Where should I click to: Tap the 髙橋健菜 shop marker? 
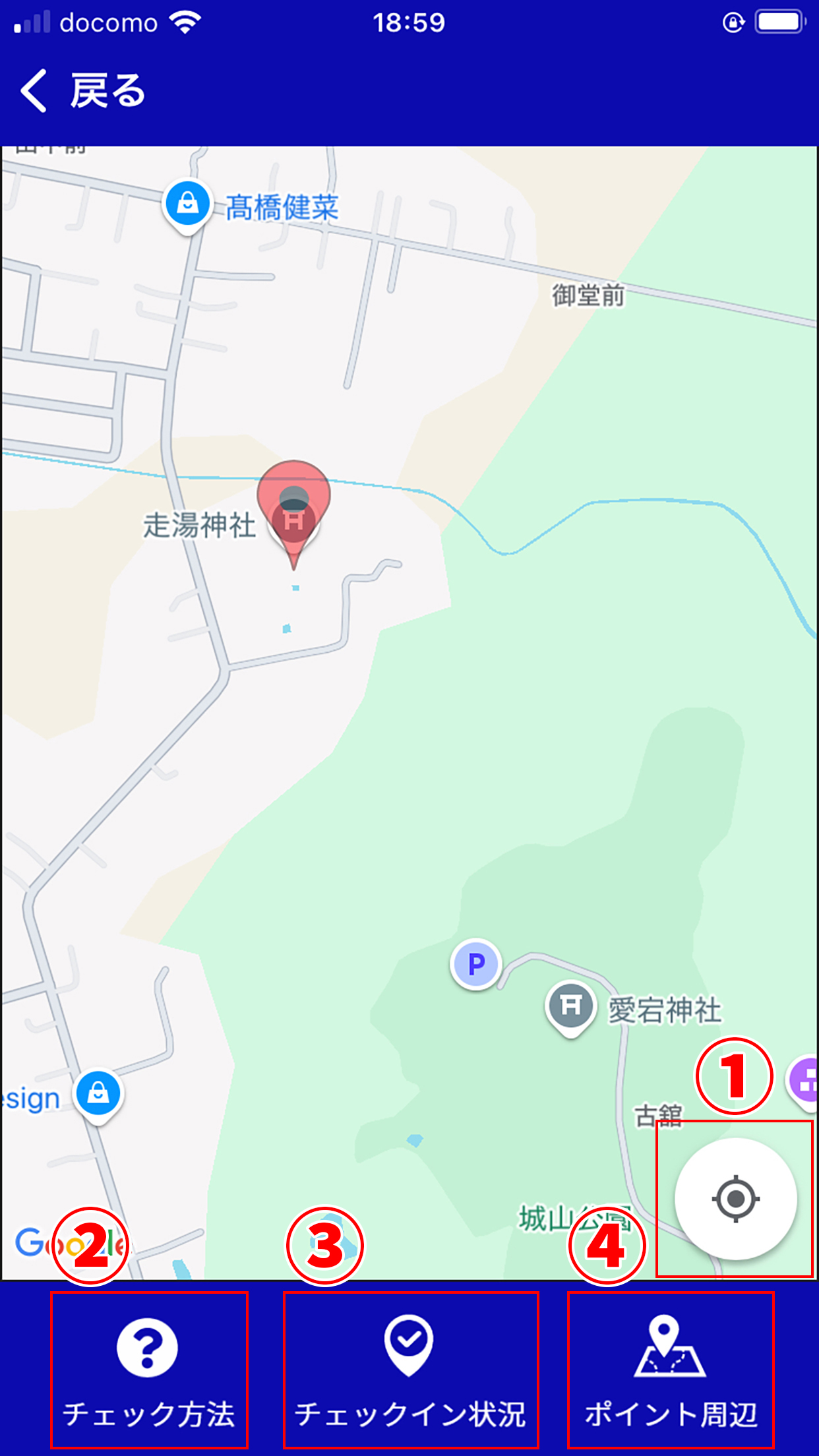187,204
